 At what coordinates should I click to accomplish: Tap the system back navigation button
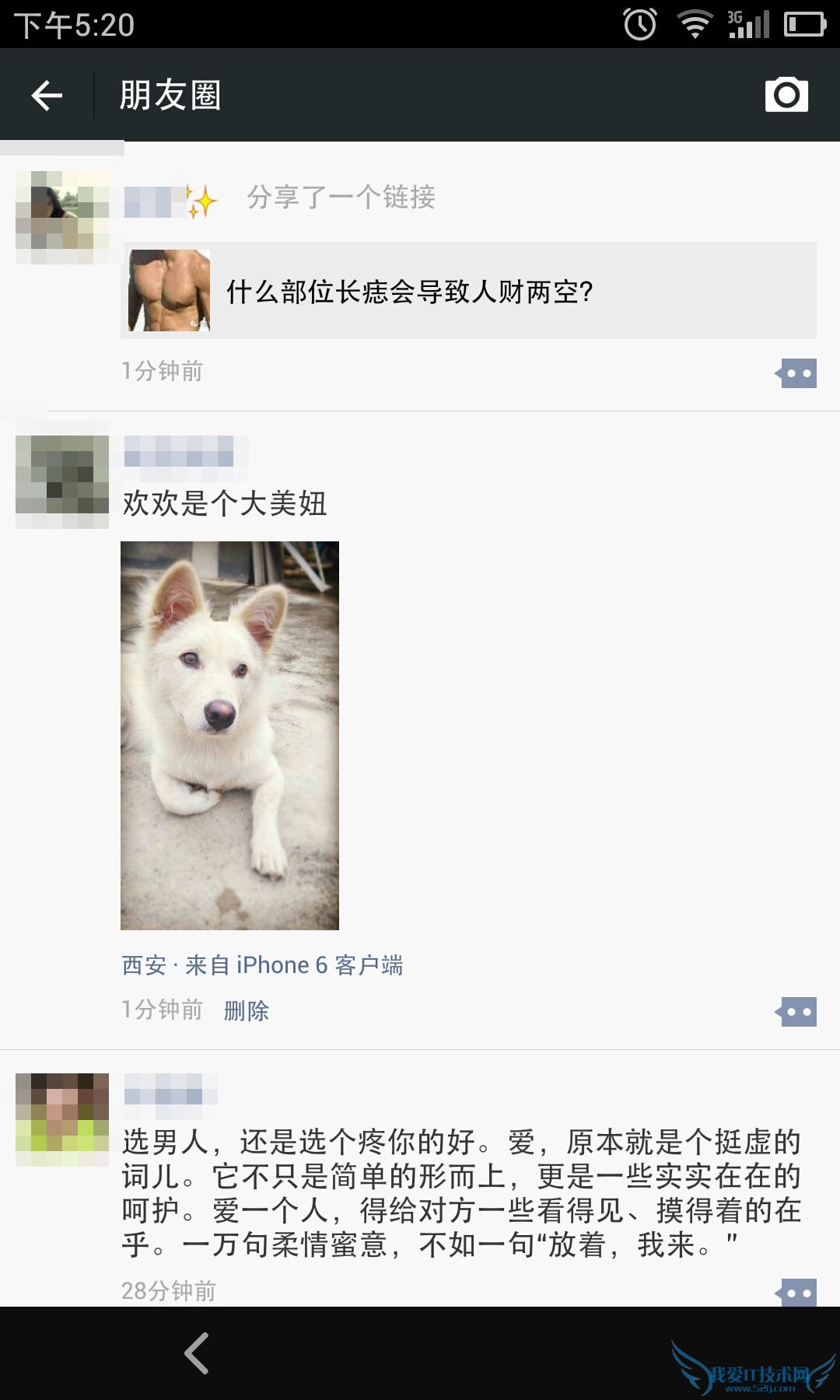[x=198, y=1353]
